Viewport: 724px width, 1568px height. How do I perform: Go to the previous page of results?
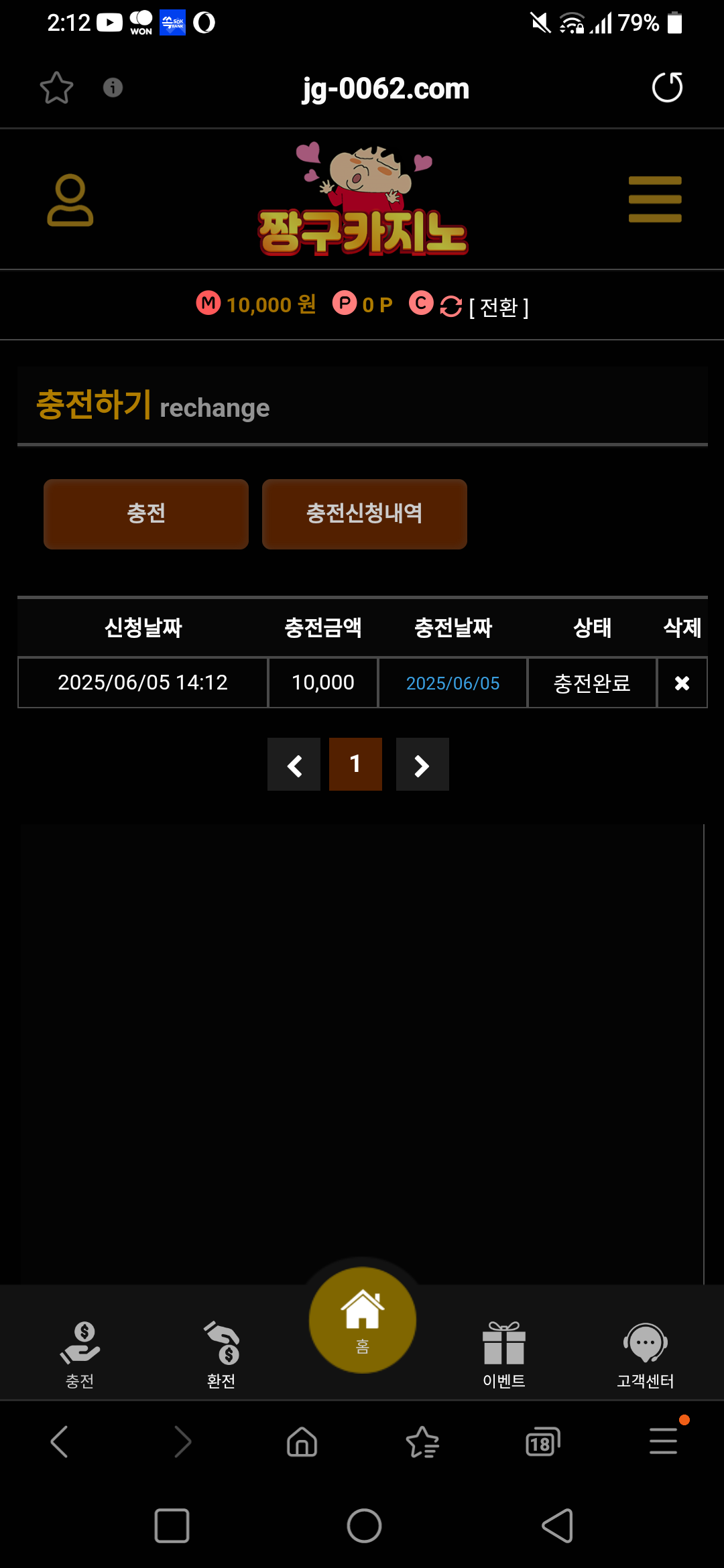point(294,765)
